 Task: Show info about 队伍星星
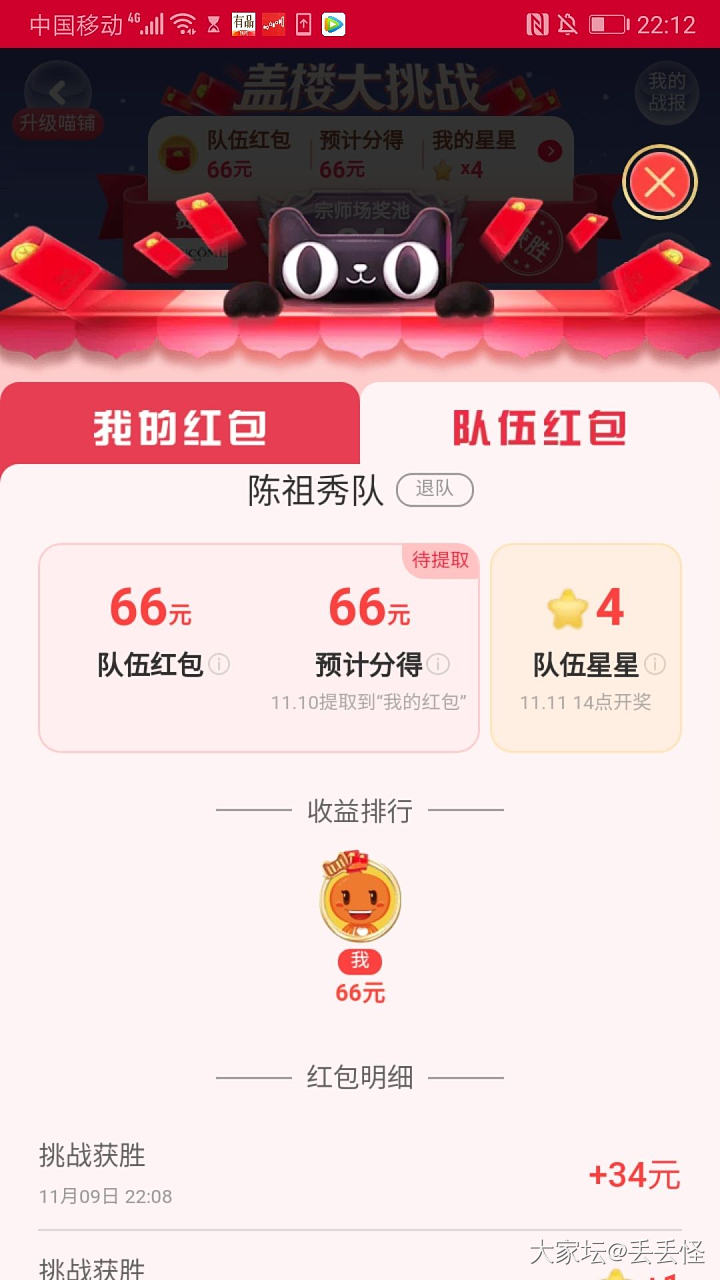(x=655, y=664)
